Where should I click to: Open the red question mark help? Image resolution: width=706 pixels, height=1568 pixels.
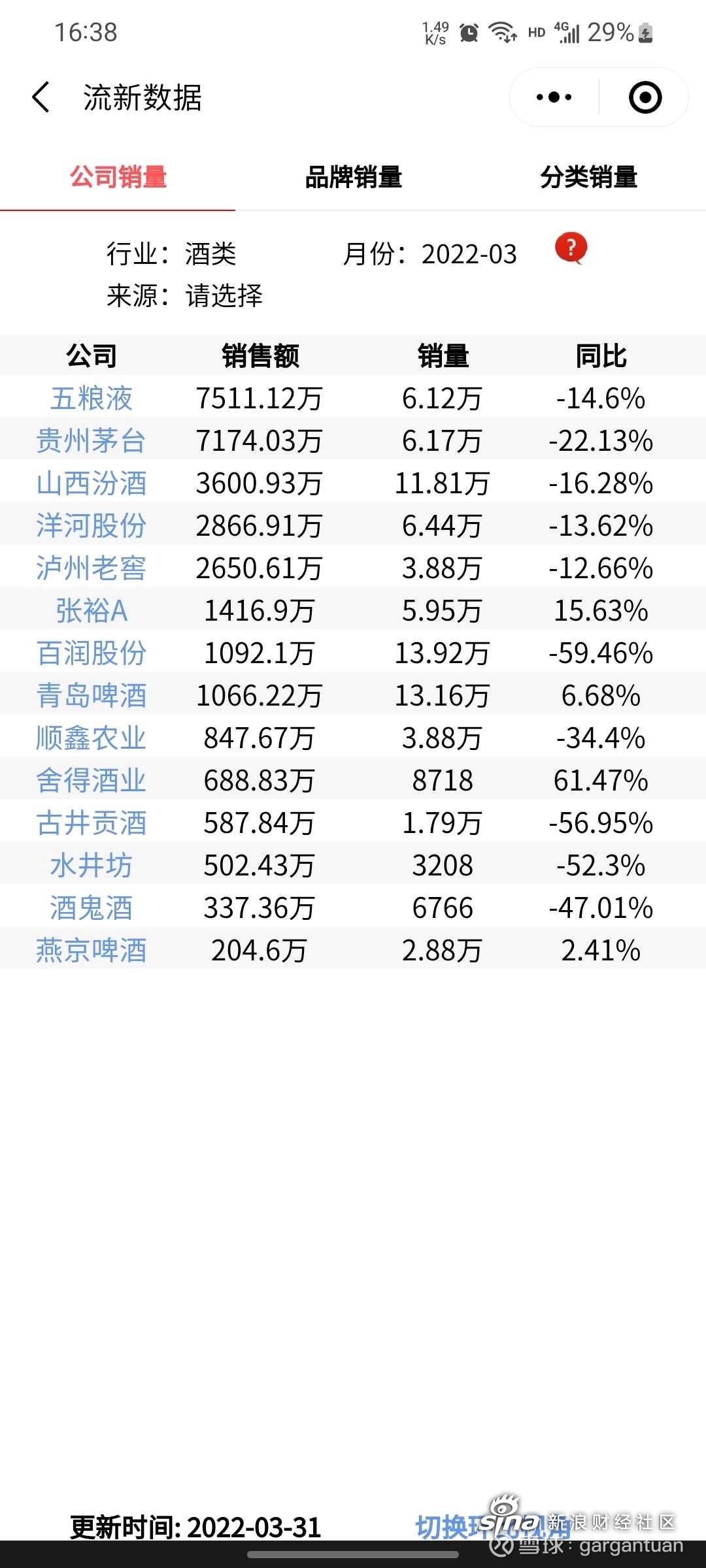pyautogui.click(x=571, y=248)
